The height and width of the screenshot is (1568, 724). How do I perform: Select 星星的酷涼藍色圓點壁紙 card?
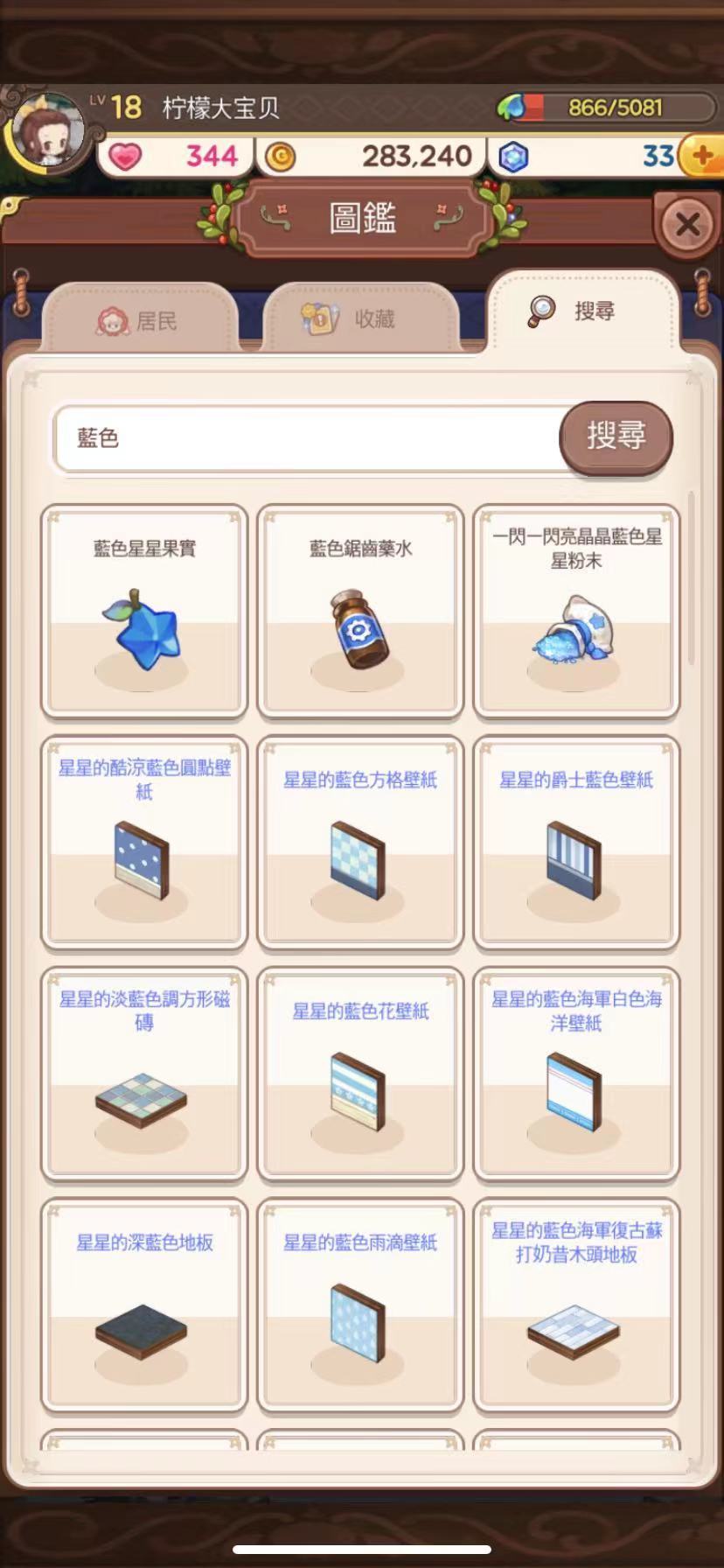coord(144,842)
